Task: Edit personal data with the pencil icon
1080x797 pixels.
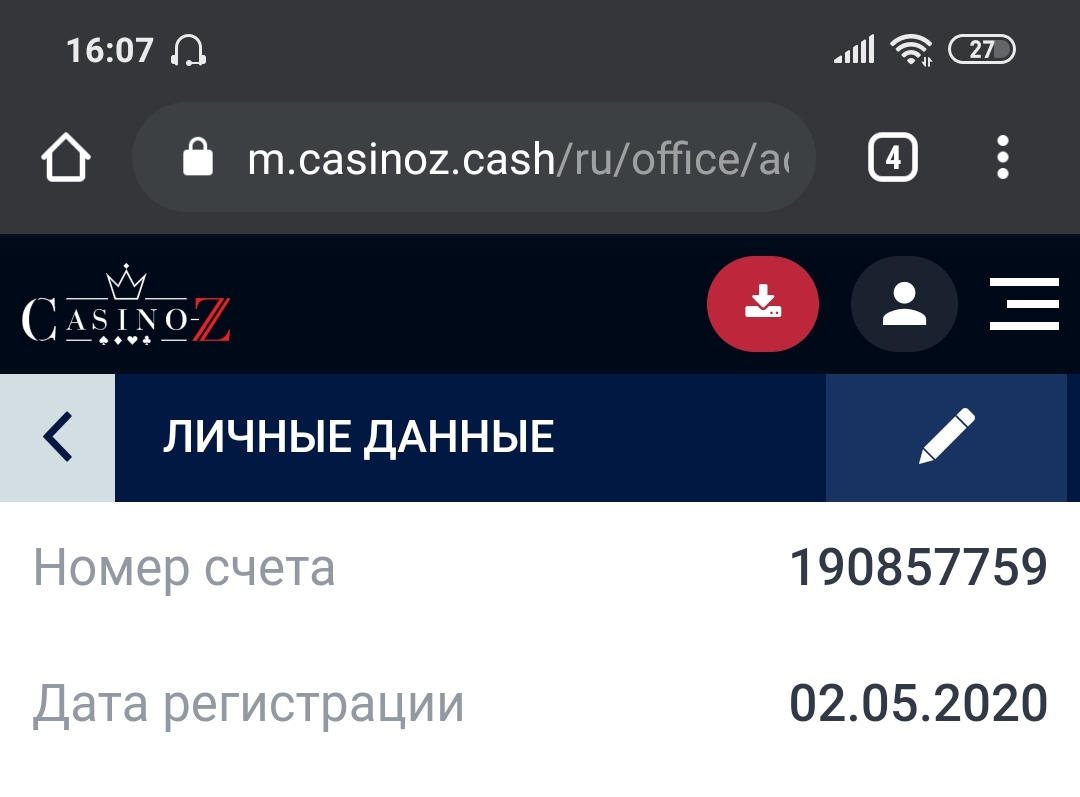Action: tap(946, 438)
